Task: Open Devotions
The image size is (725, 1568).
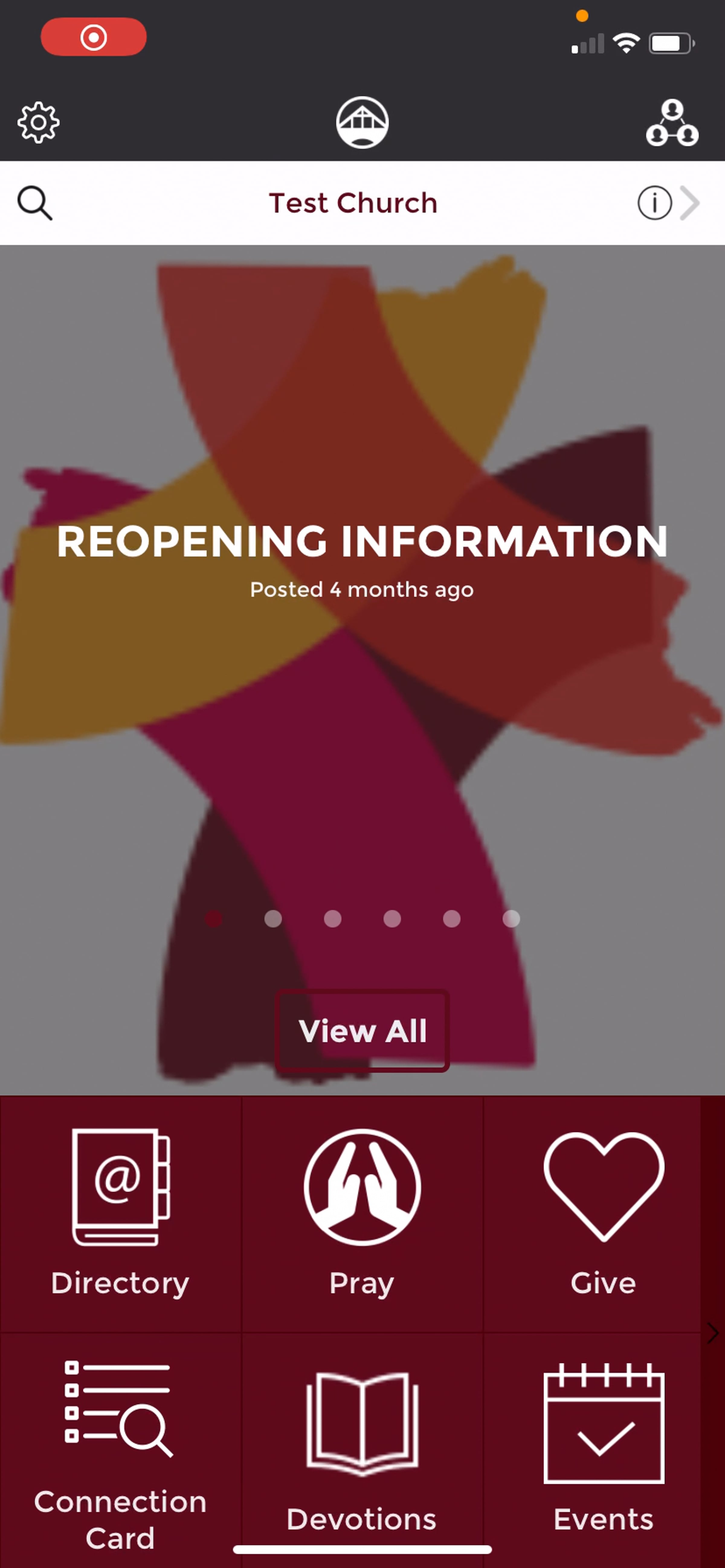Action: [x=362, y=1451]
